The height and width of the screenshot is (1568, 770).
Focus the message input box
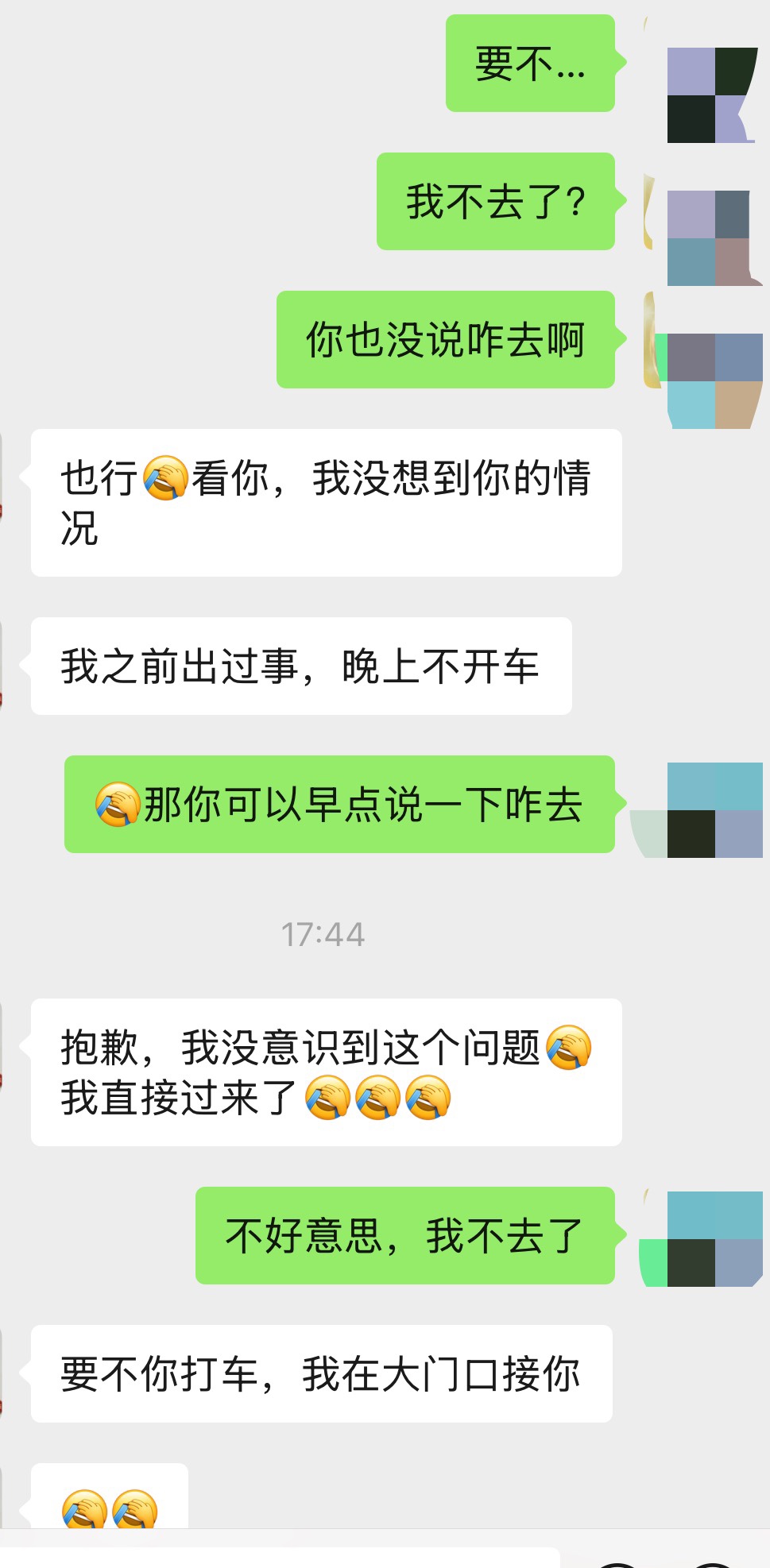[278, 1557]
